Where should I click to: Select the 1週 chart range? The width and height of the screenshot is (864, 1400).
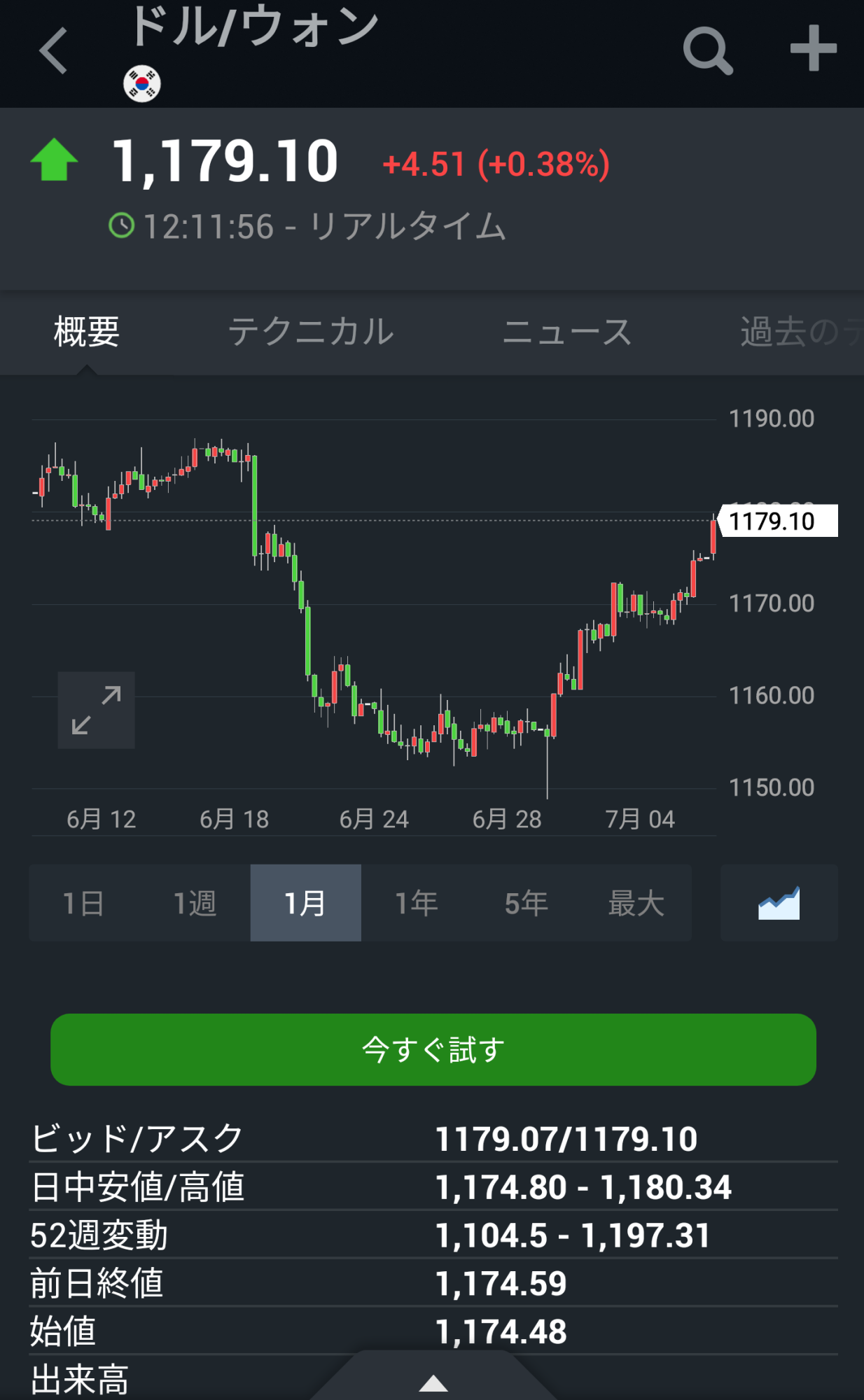tap(195, 903)
